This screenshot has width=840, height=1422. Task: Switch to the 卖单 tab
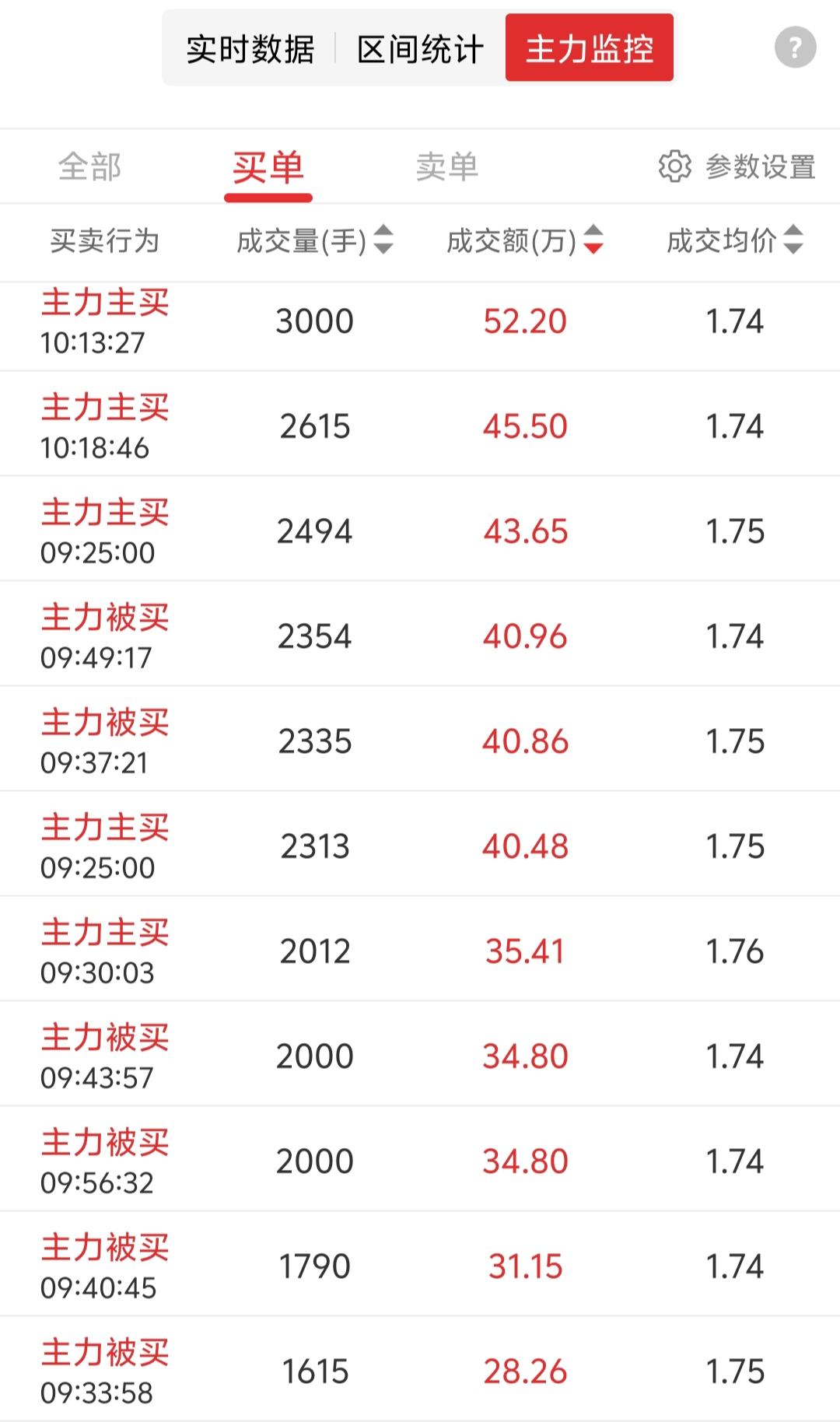pos(447,166)
